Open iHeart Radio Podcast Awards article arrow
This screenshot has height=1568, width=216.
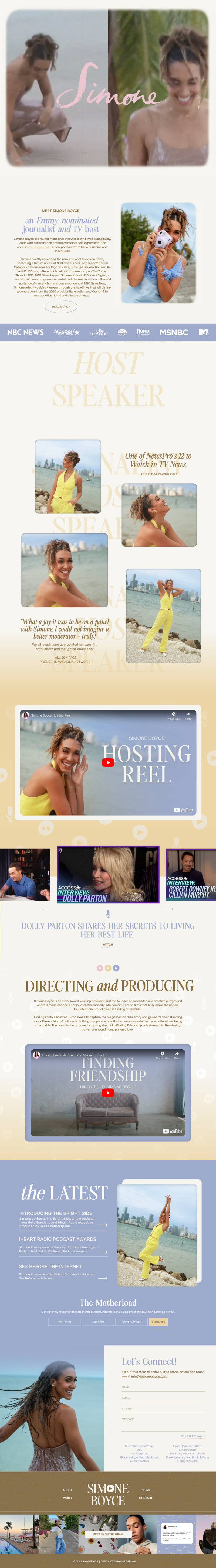(x=103, y=1252)
